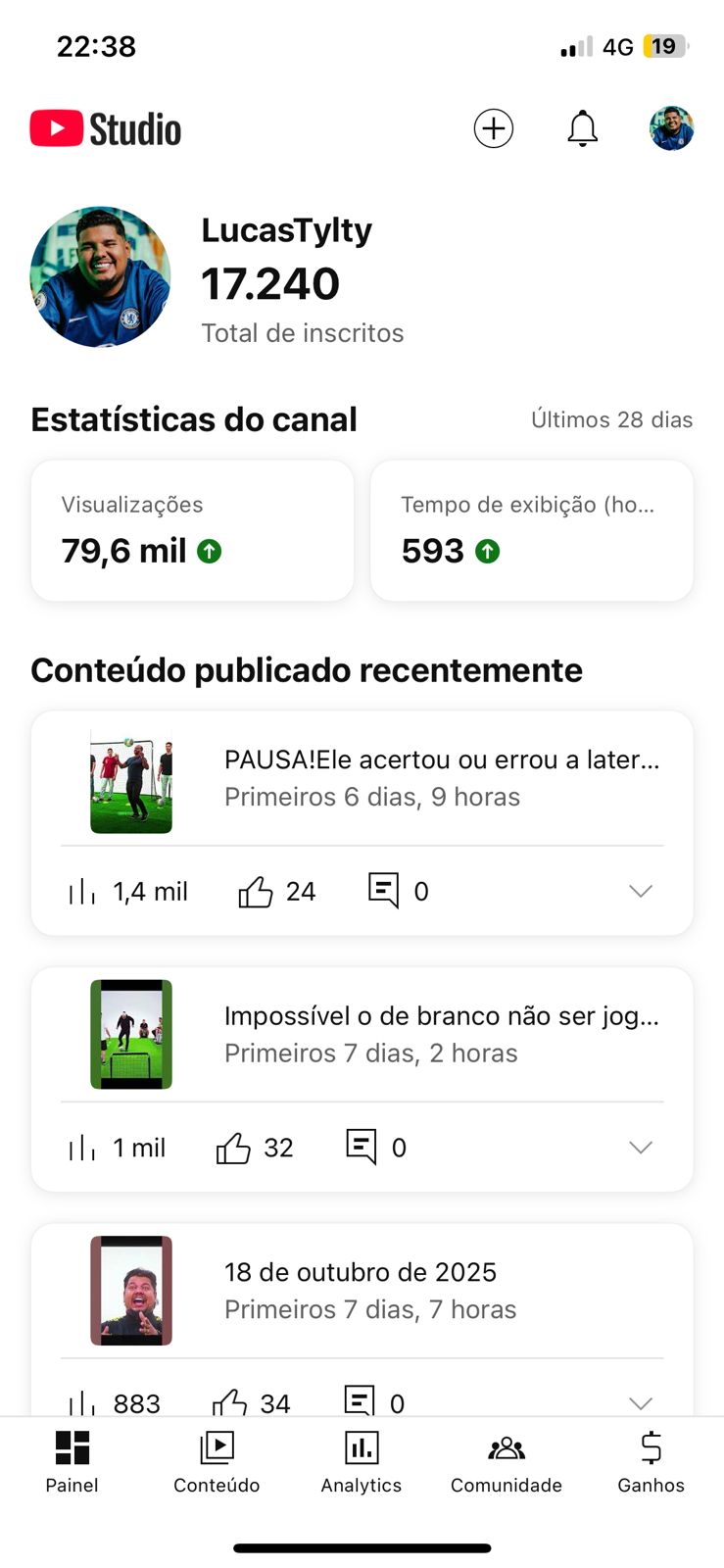
Task: Switch to the Comunidade tab
Action: click(507, 1461)
